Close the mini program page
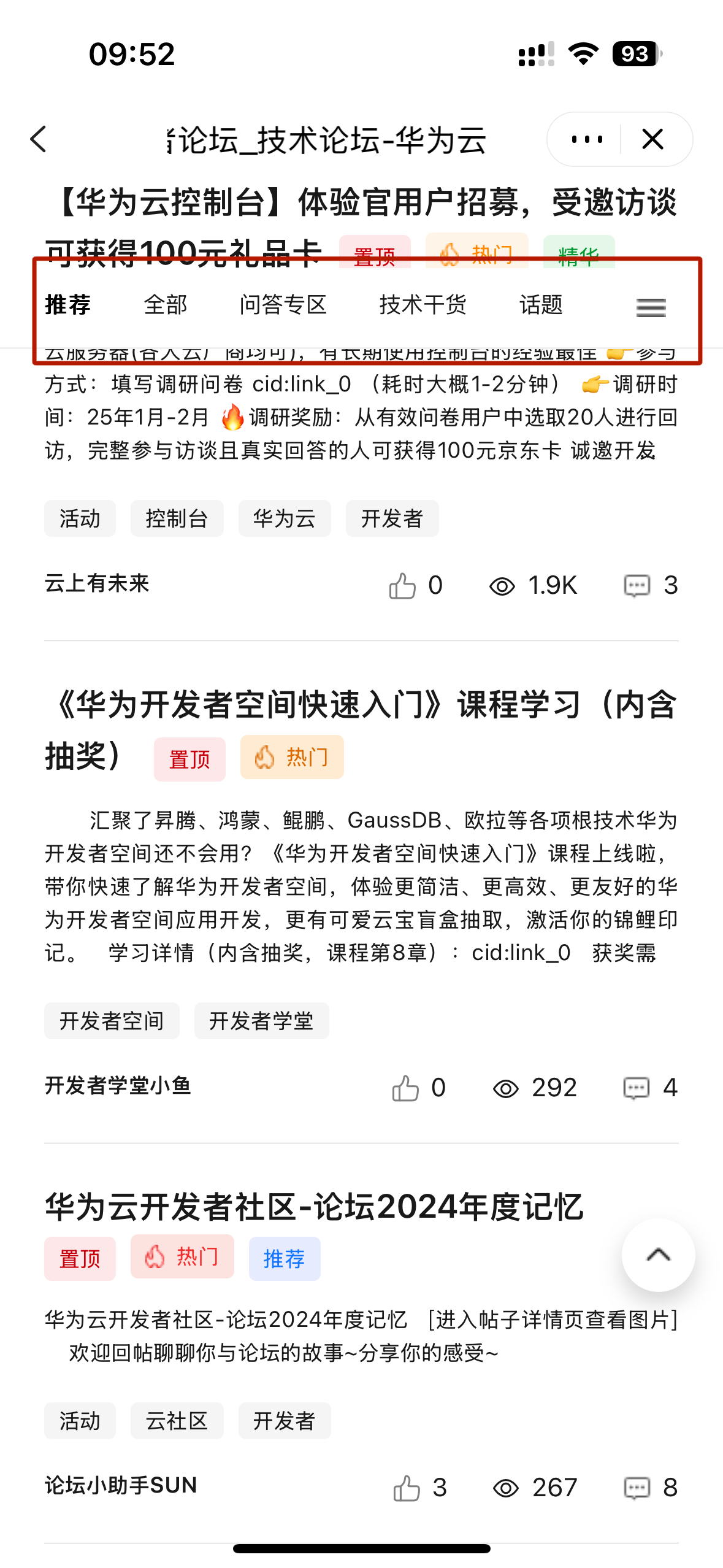This screenshot has width=723, height=1568. click(x=653, y=139)
